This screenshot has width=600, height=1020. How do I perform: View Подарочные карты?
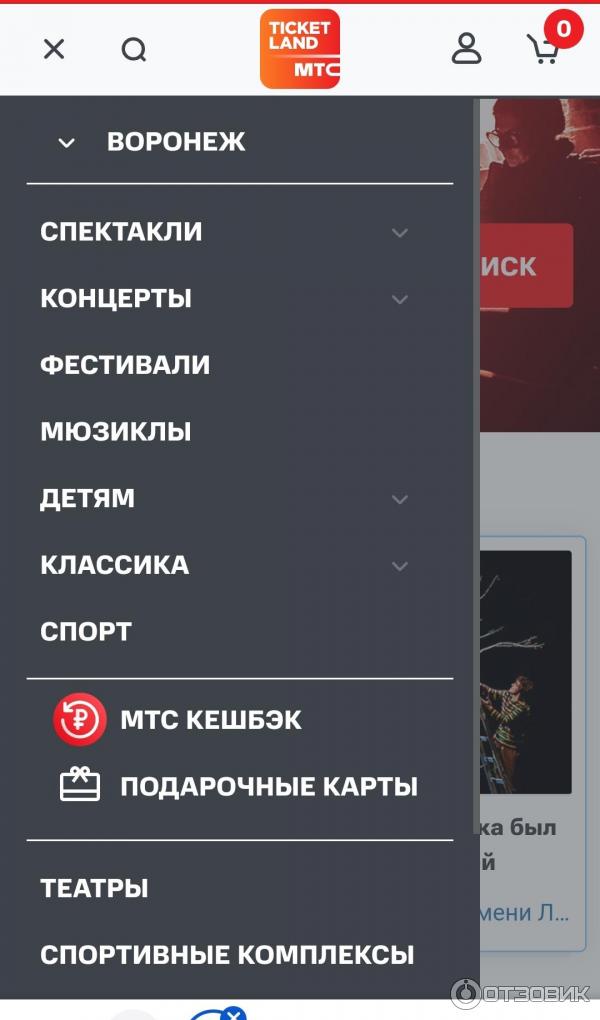[268, 787]
